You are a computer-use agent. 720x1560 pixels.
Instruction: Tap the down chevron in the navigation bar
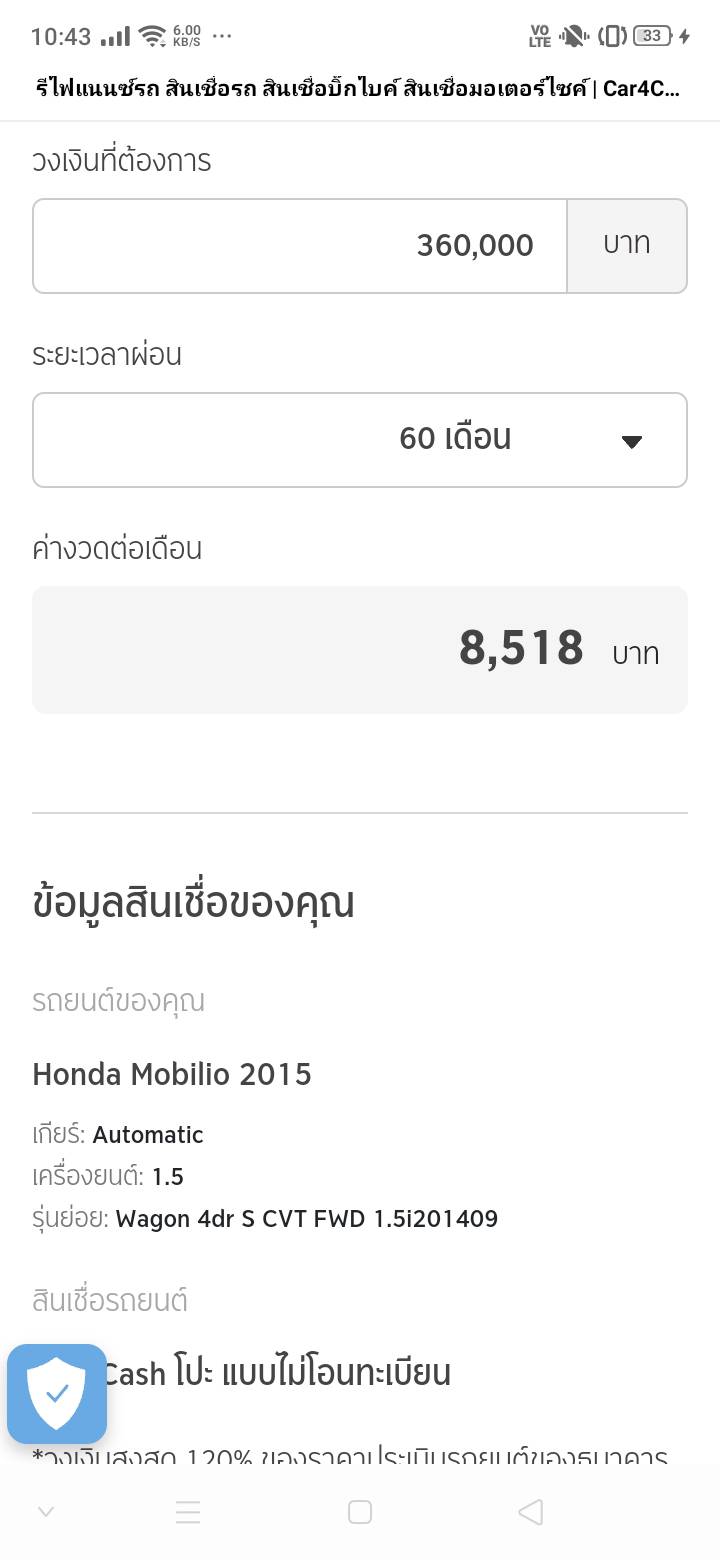(46, 1512)
